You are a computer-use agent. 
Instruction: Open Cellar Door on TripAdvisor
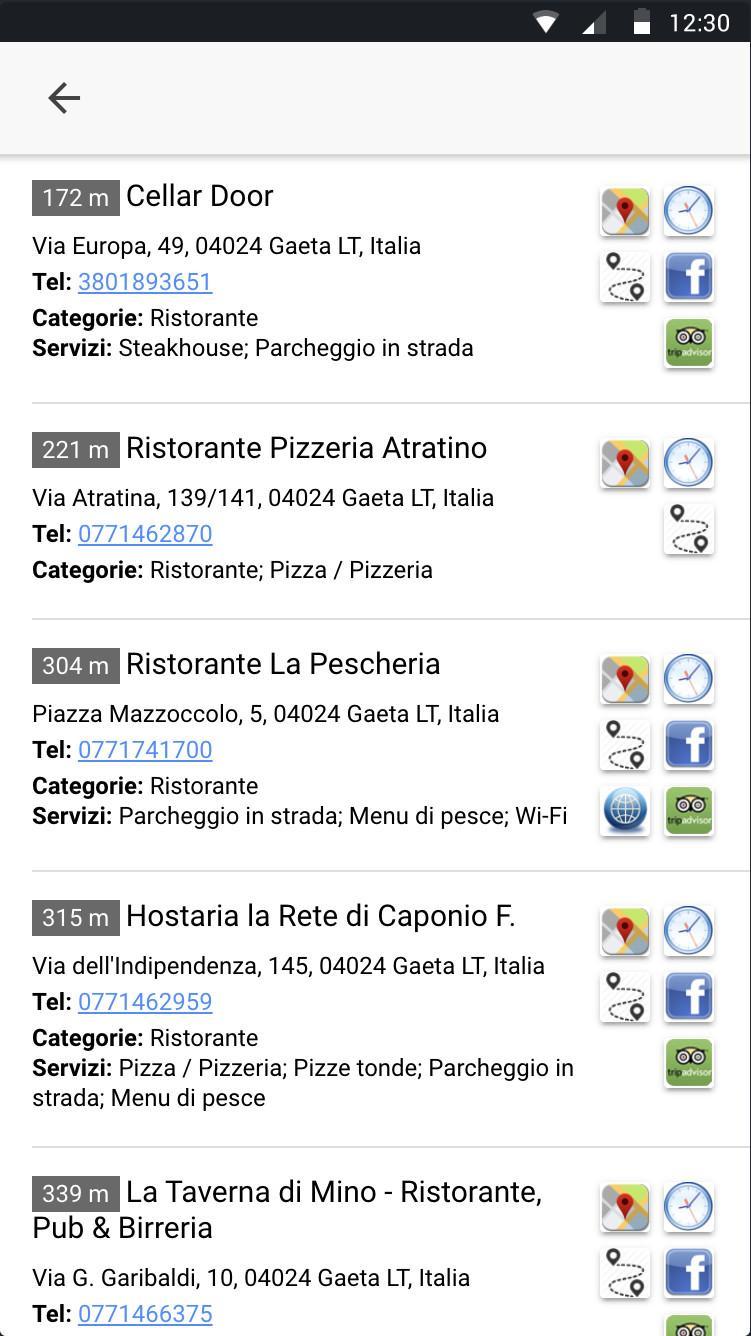[689, 343]
